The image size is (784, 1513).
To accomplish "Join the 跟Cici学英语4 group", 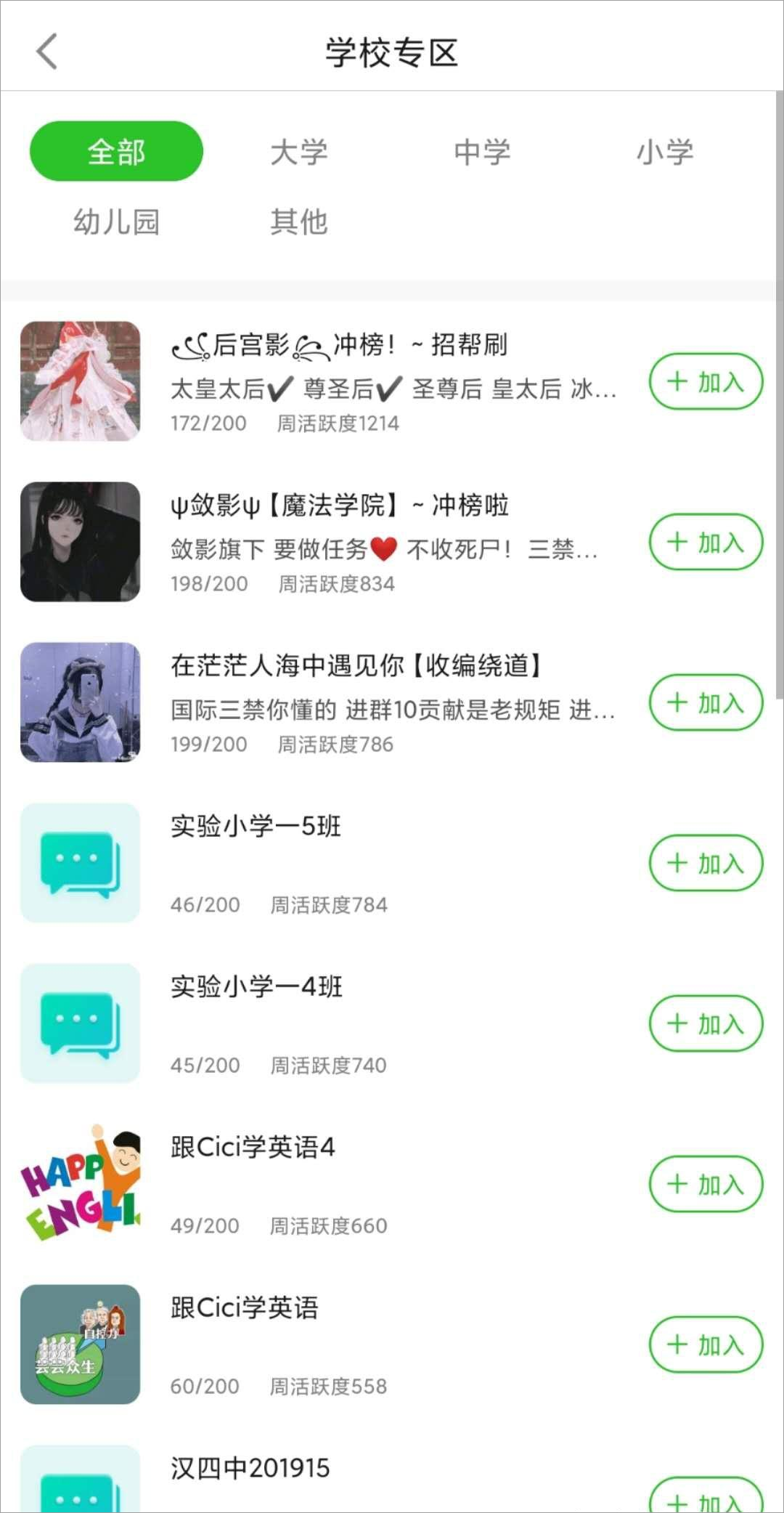I will 705,1184.
